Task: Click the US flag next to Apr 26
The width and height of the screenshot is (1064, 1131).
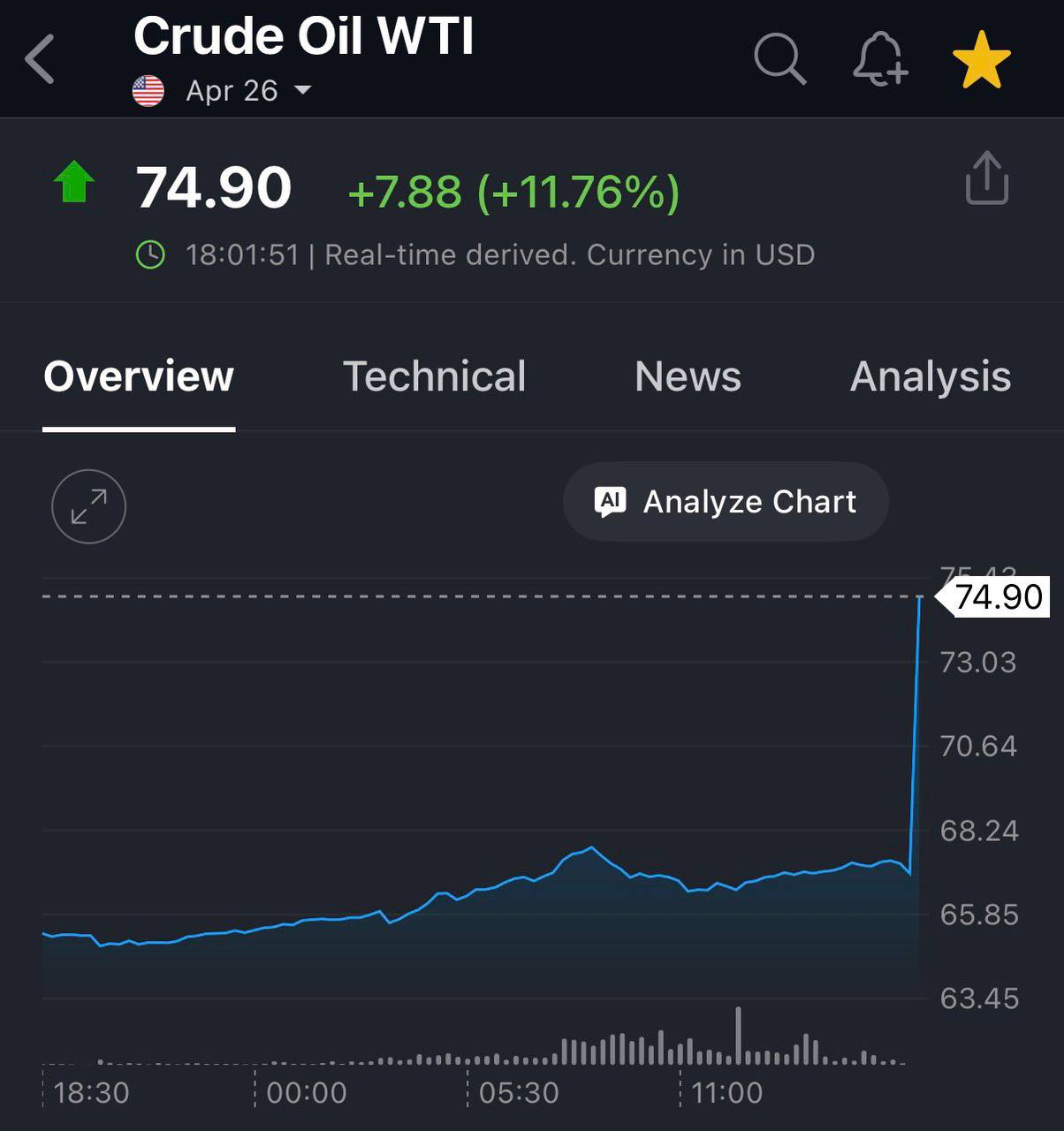Action: [x=148, y=89]
